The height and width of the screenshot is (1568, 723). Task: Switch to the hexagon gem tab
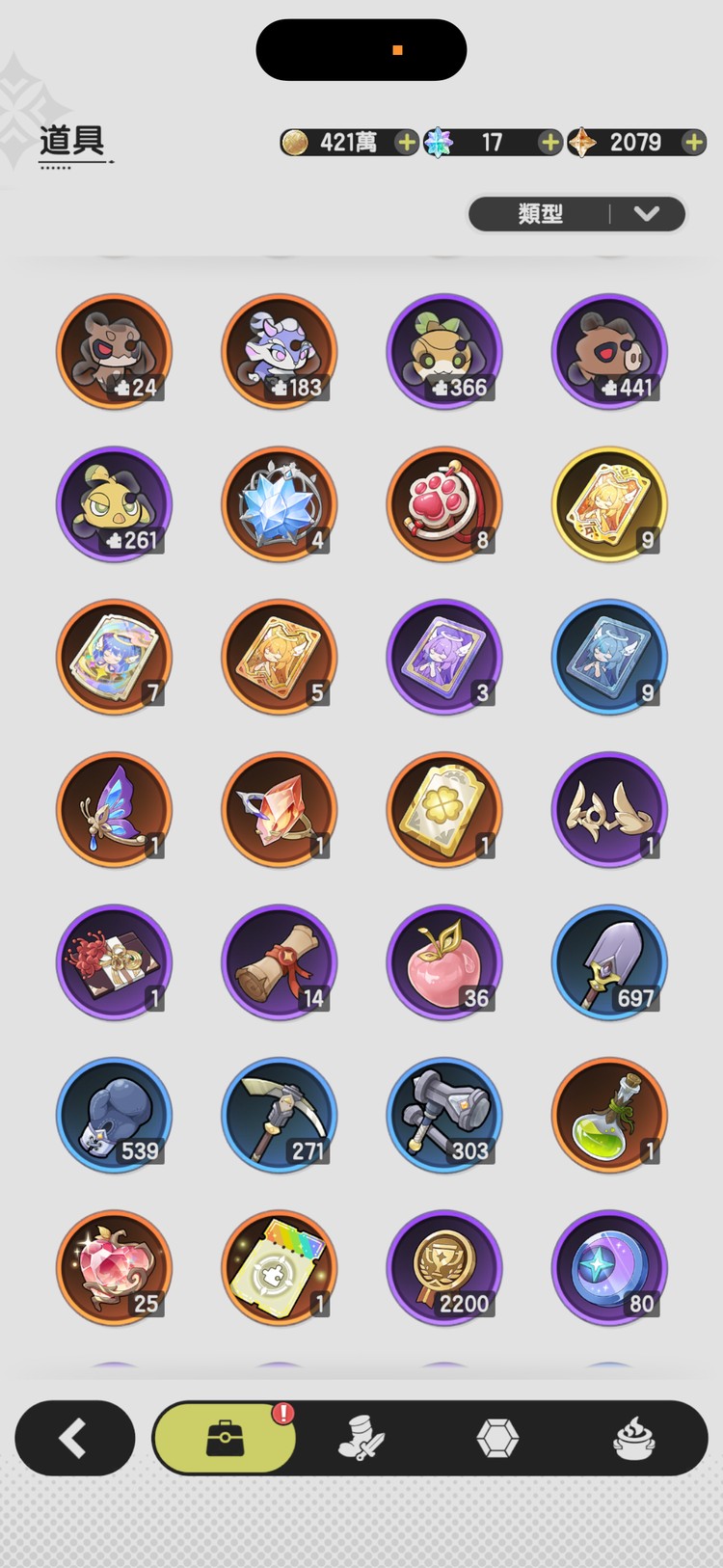497,1439
